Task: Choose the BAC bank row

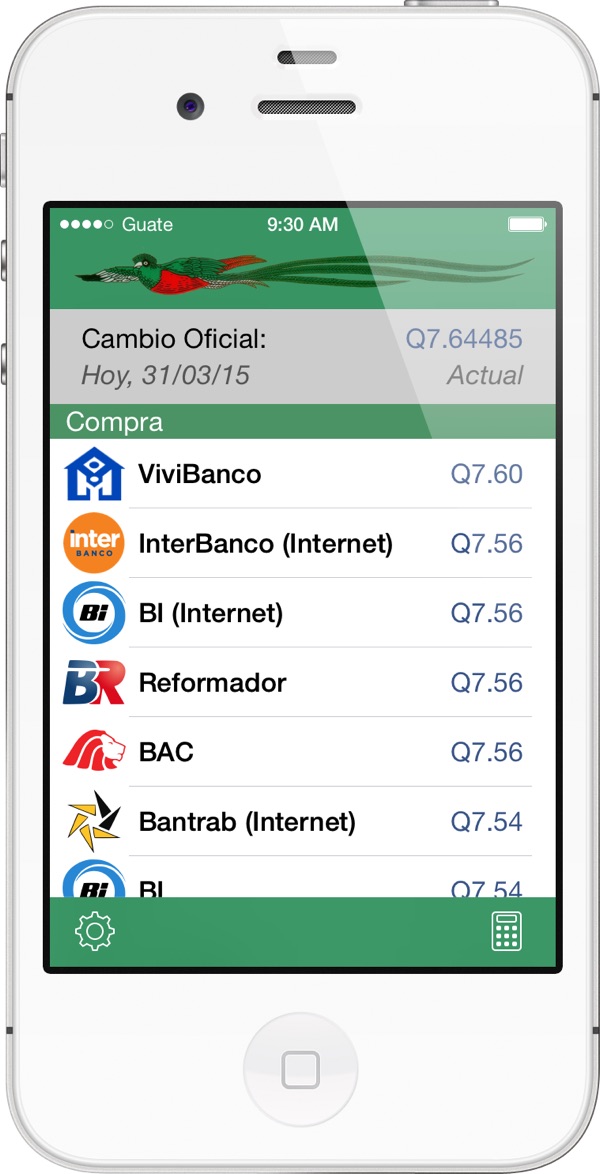Action: [x=300, y=752]
